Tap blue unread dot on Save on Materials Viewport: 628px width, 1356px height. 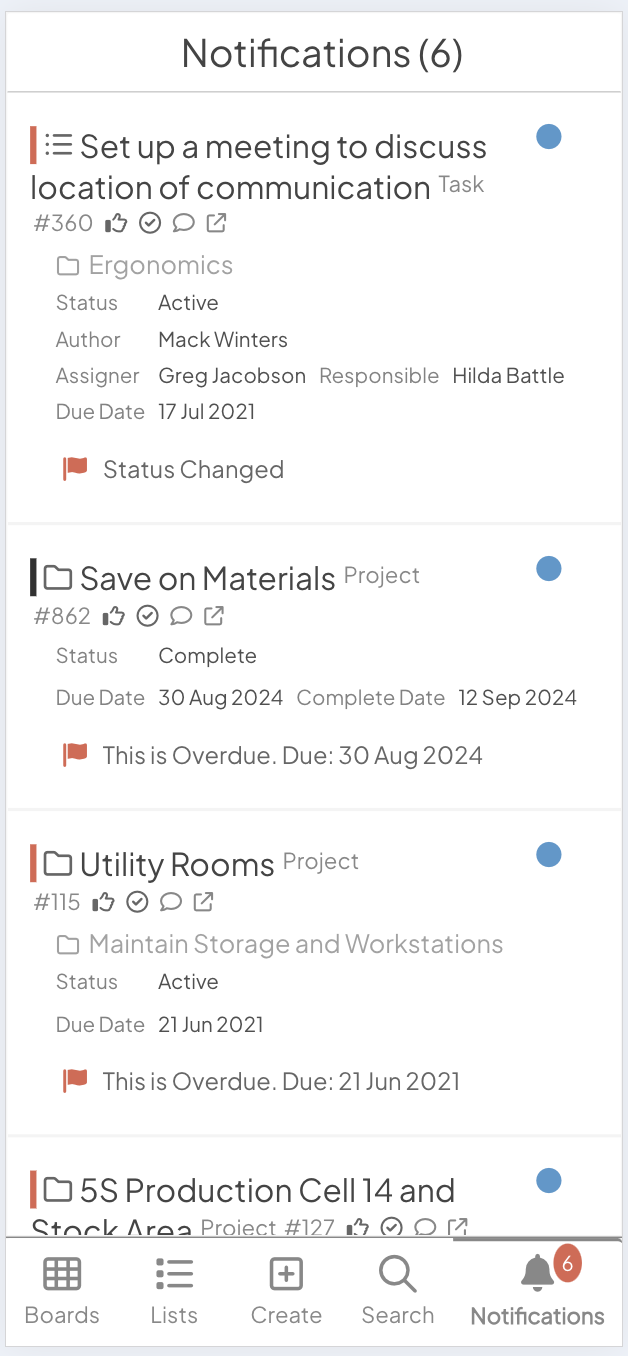coord(549,569)
